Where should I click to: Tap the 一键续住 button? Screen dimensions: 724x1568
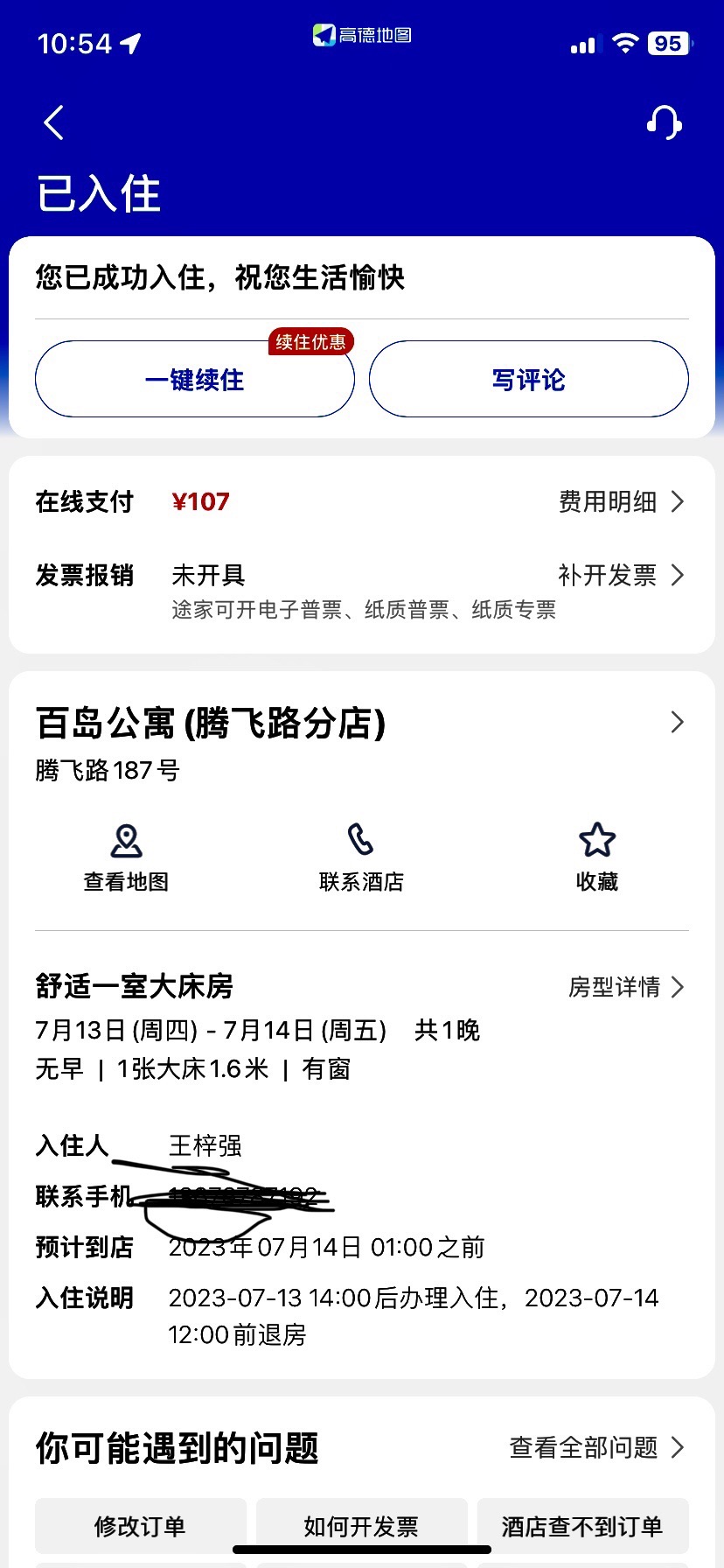click(x=194, y=380)
